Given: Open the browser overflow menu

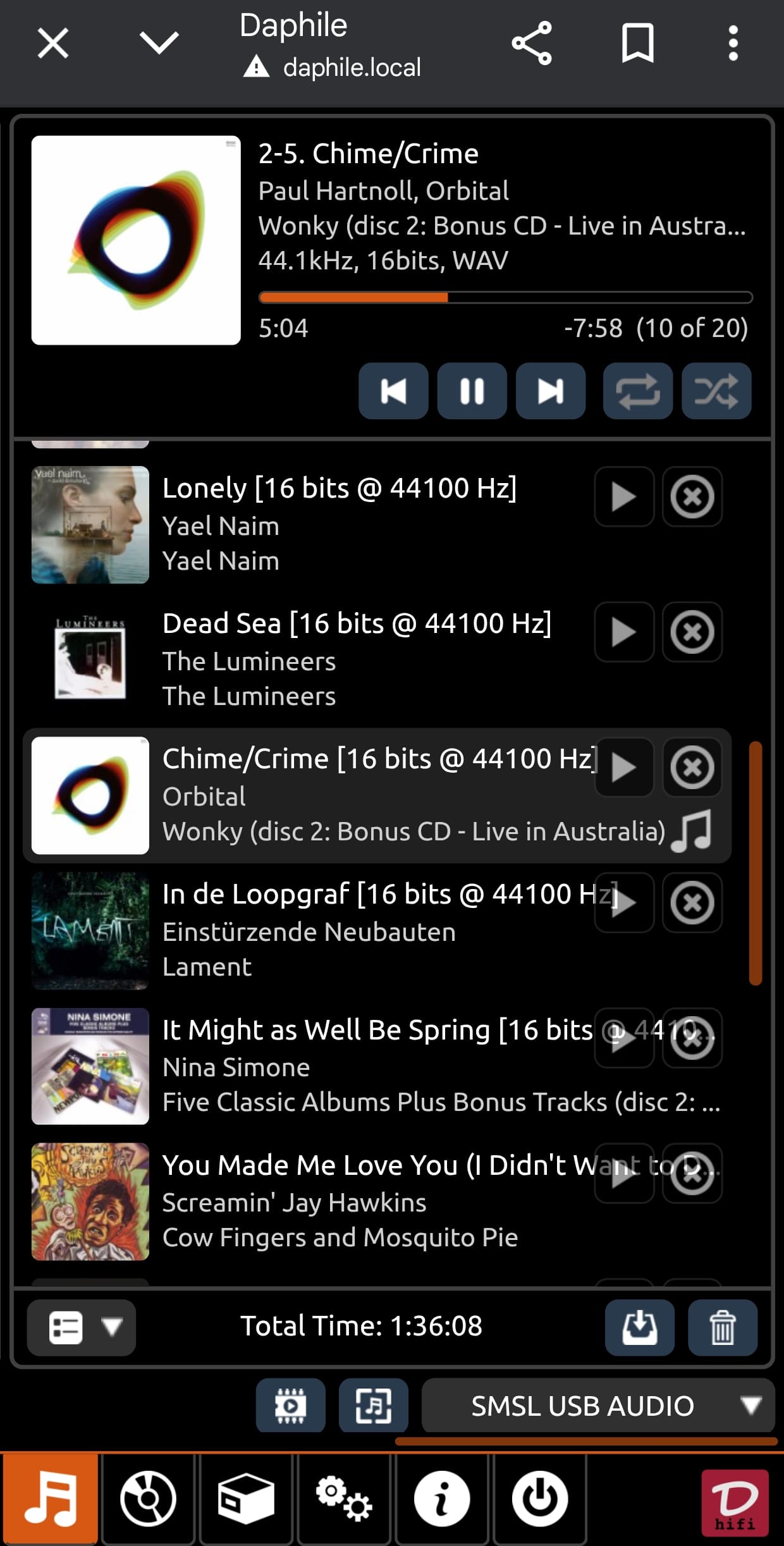Looking at the screenshot, I should [x=733, y=44].
